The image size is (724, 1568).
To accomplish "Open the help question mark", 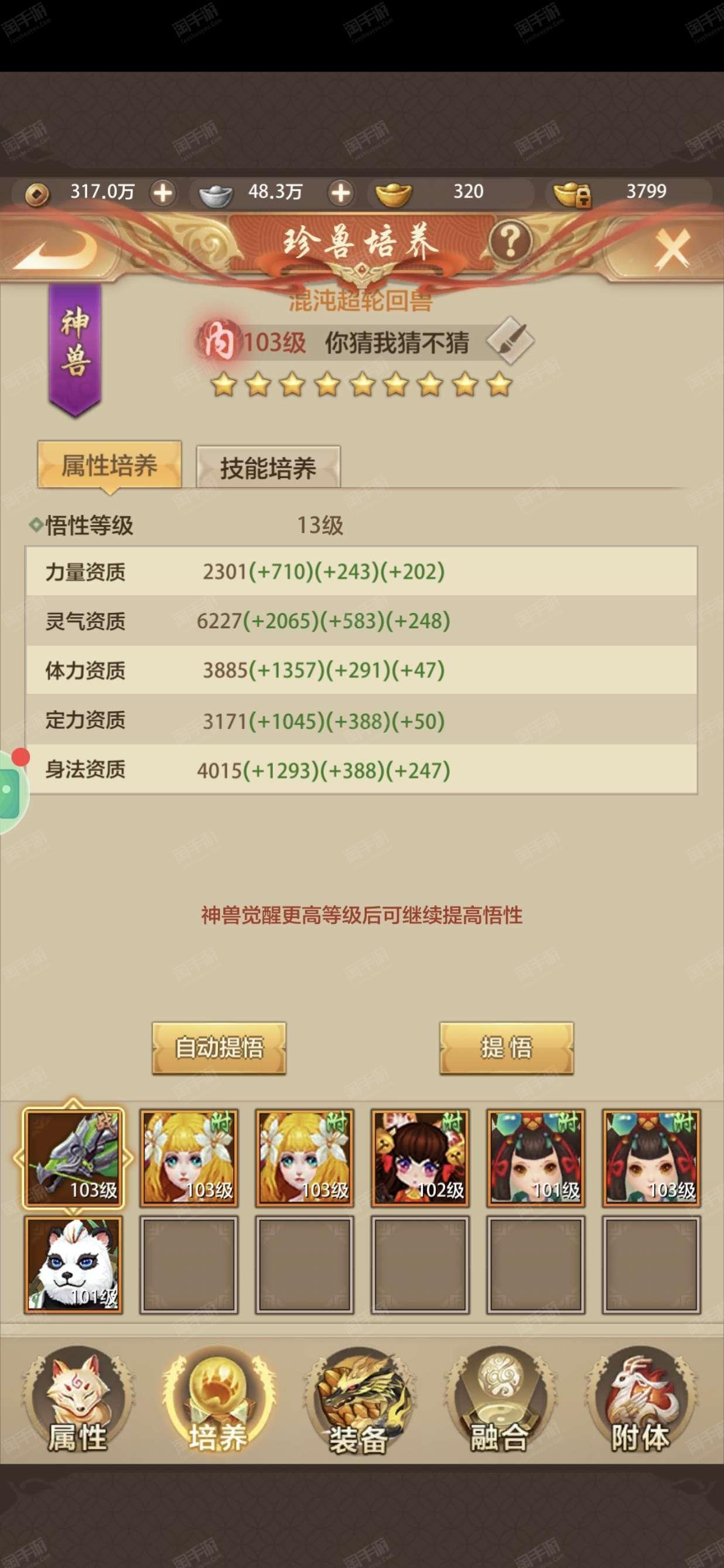I will [510, 241].
